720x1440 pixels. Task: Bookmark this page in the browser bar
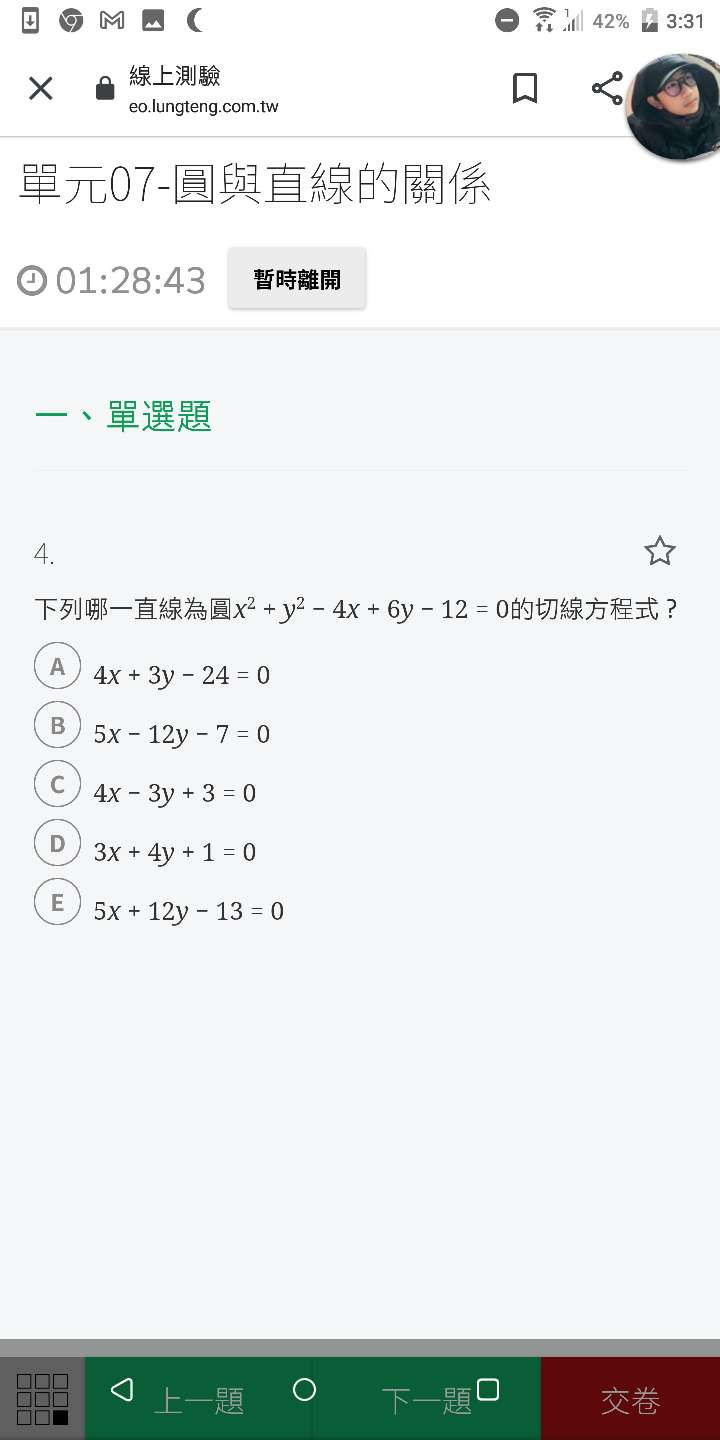point(525,89)
